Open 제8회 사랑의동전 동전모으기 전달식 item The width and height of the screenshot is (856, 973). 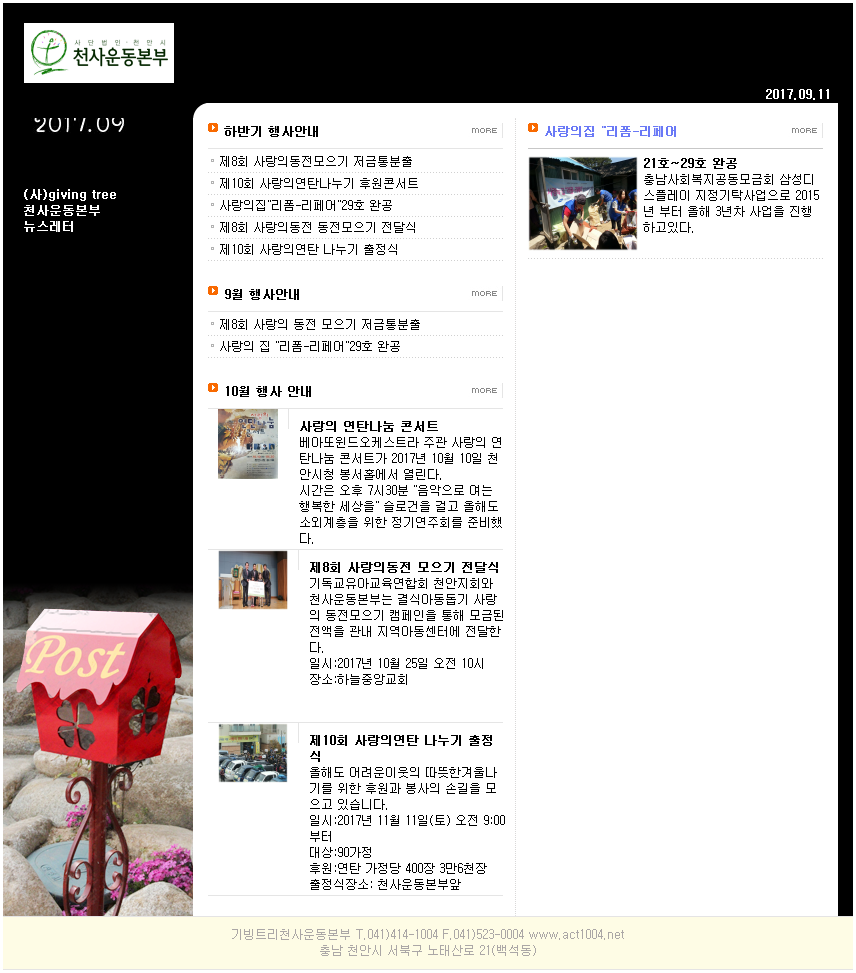(317, 227)
